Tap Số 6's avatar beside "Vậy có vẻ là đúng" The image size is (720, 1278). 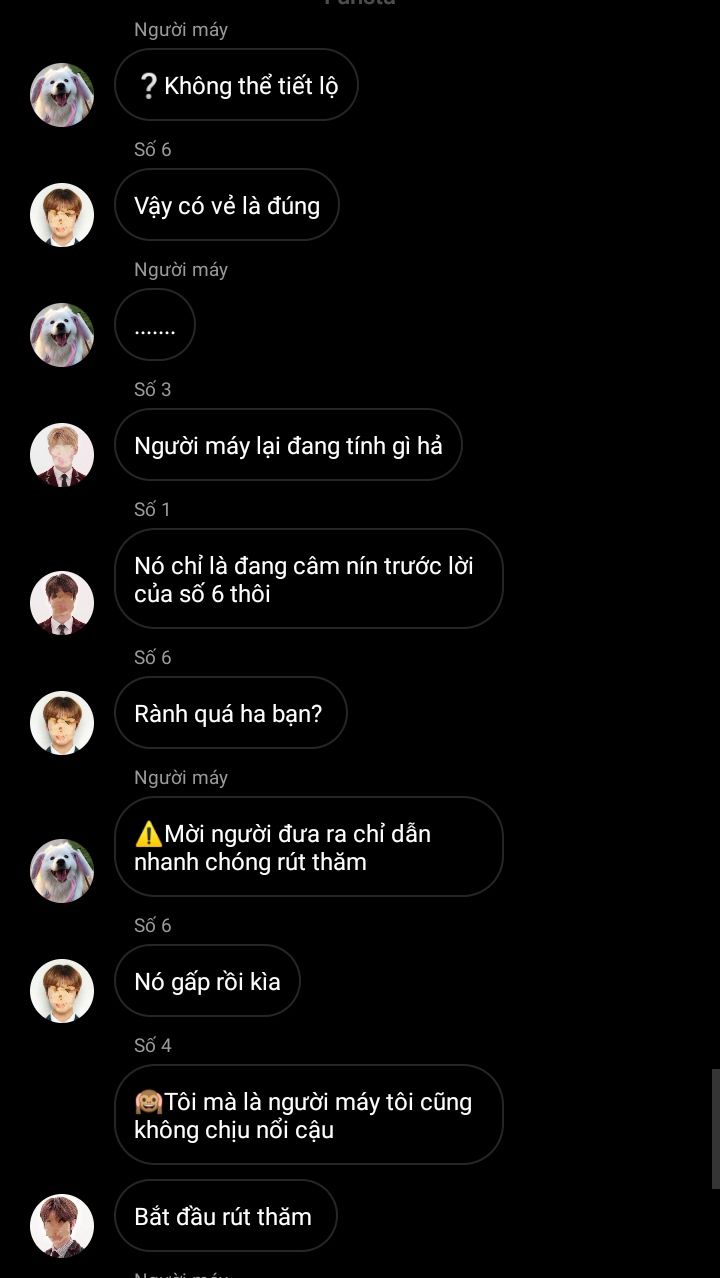pos(62,215)
